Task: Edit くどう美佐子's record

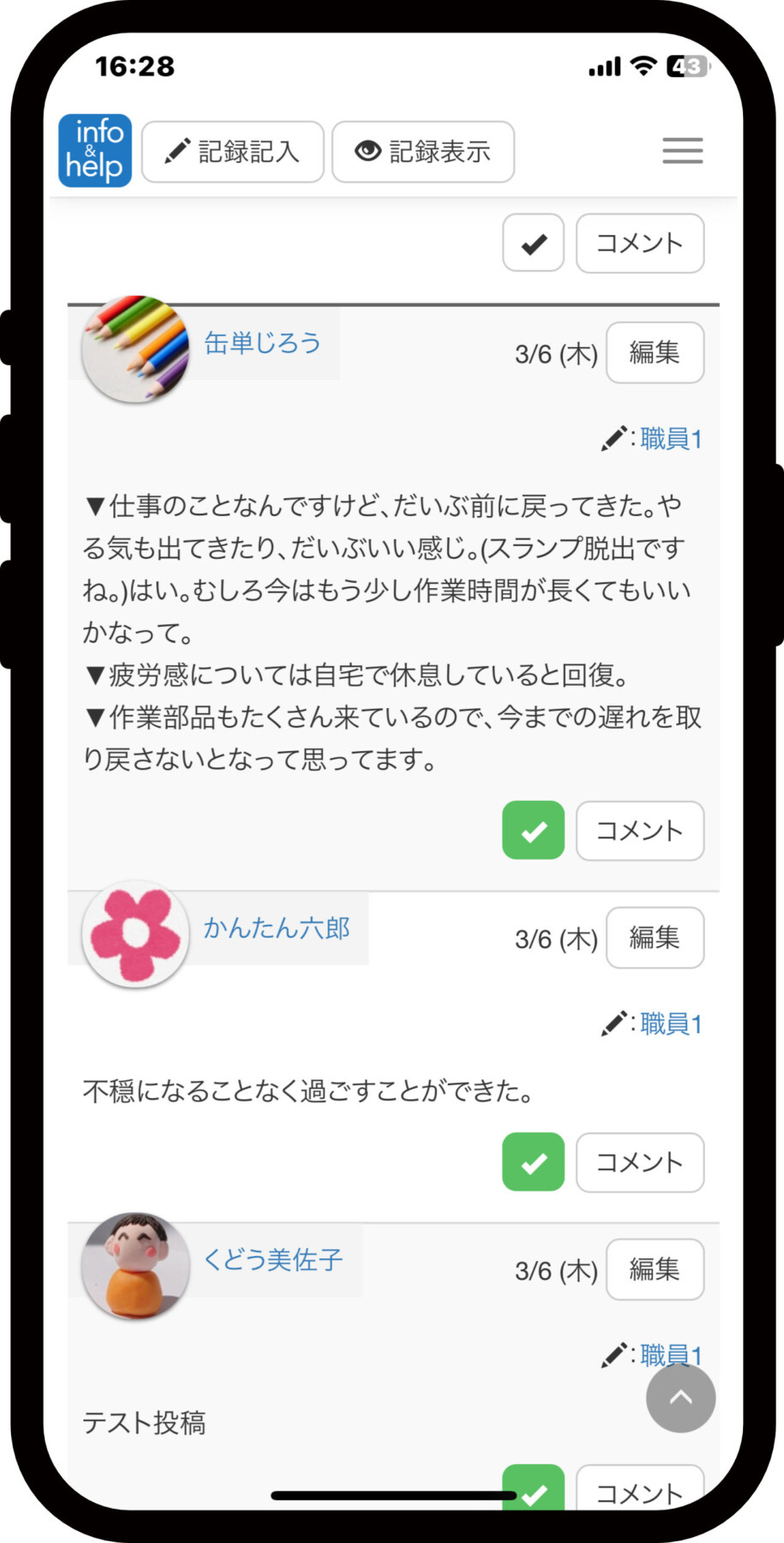Action: [655, 1270]
